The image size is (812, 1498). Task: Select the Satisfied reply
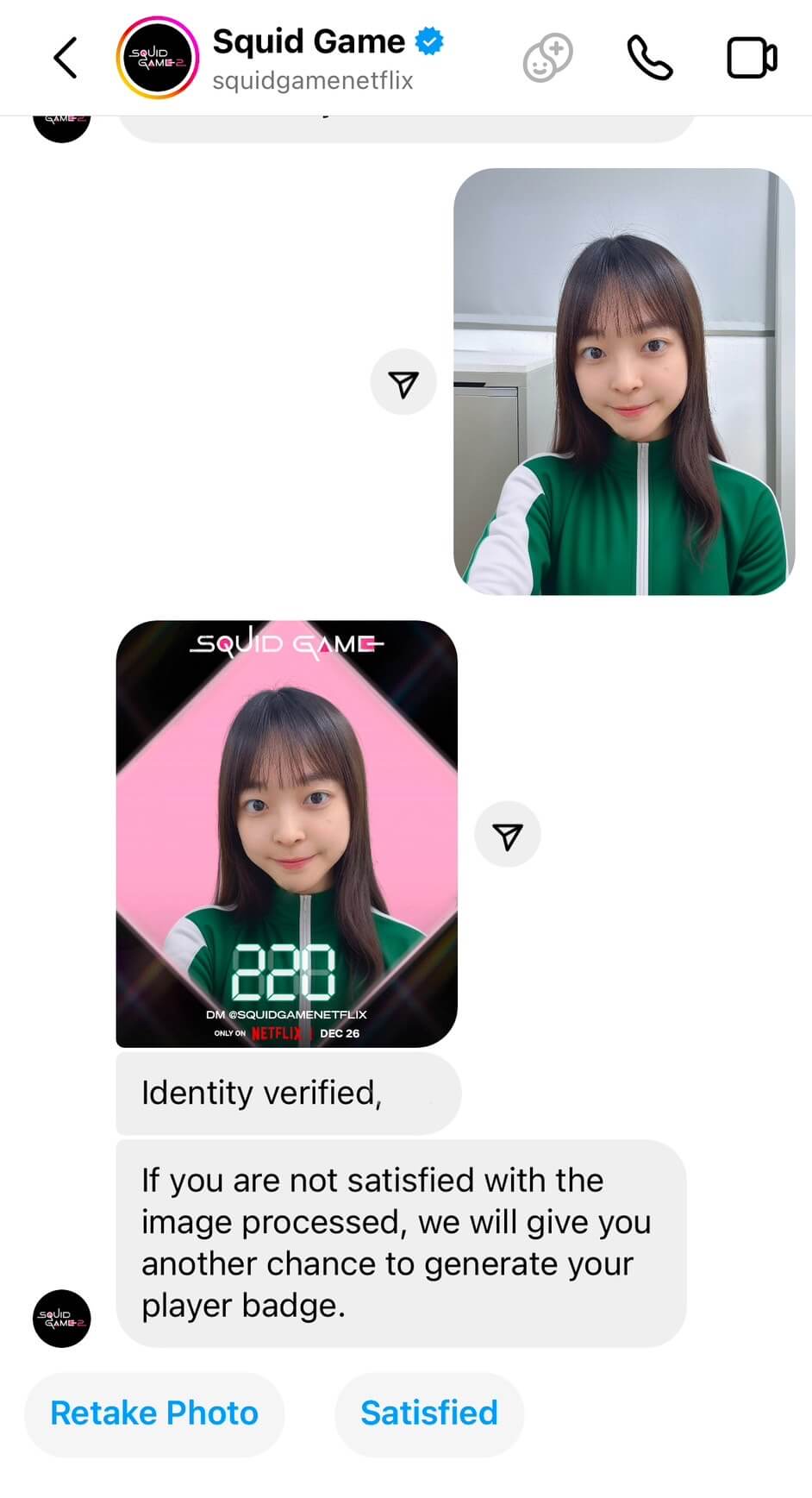[x=428, y=1413]
